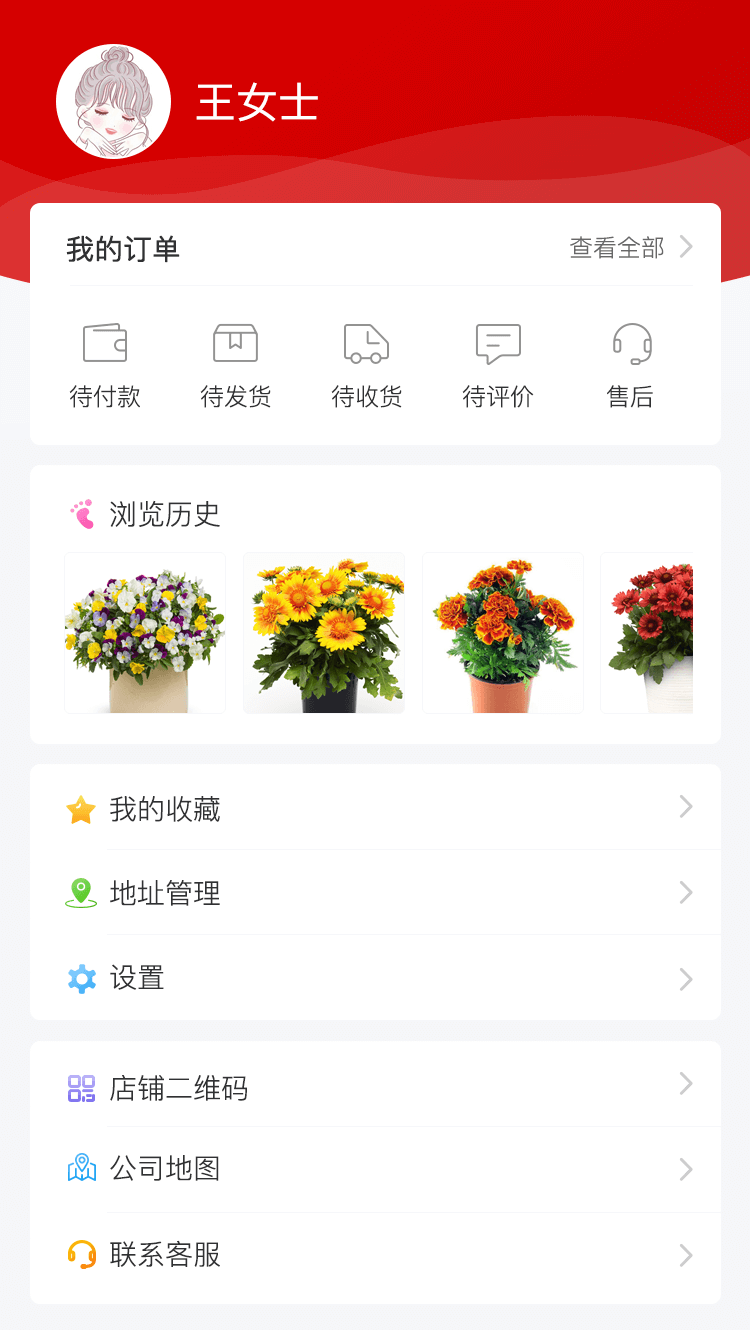Select the red flower in white pot

tap(648, 633)
